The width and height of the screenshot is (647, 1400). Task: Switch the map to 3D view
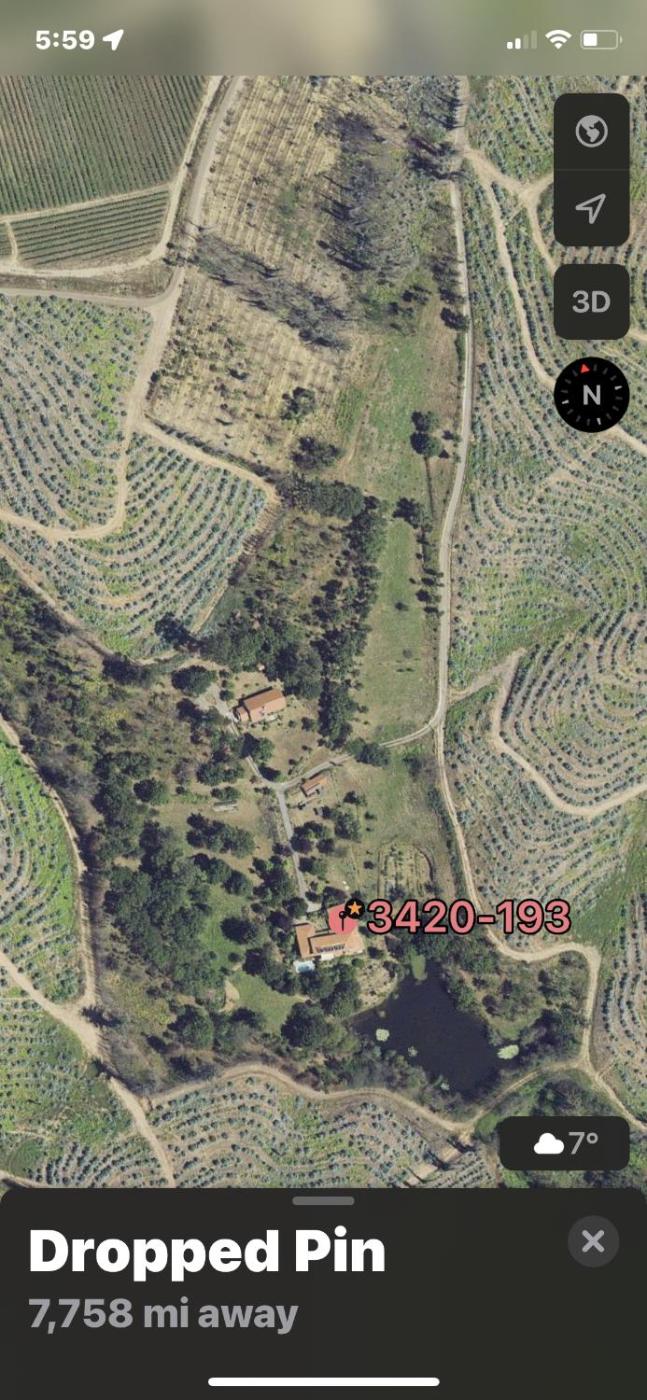pos(591,302)
